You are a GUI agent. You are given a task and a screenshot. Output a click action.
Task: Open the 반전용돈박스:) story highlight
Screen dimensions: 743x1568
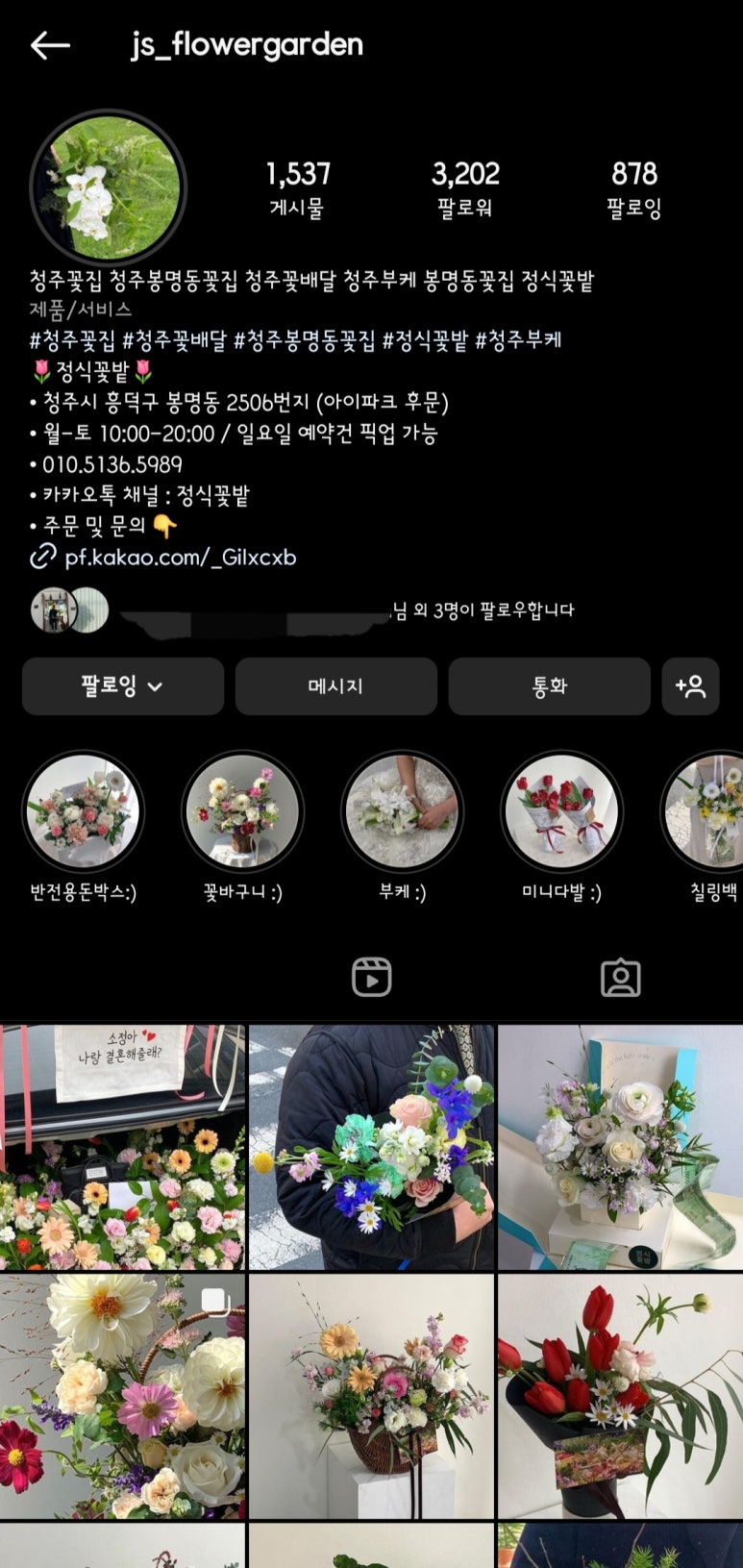(x=83, y=812)
